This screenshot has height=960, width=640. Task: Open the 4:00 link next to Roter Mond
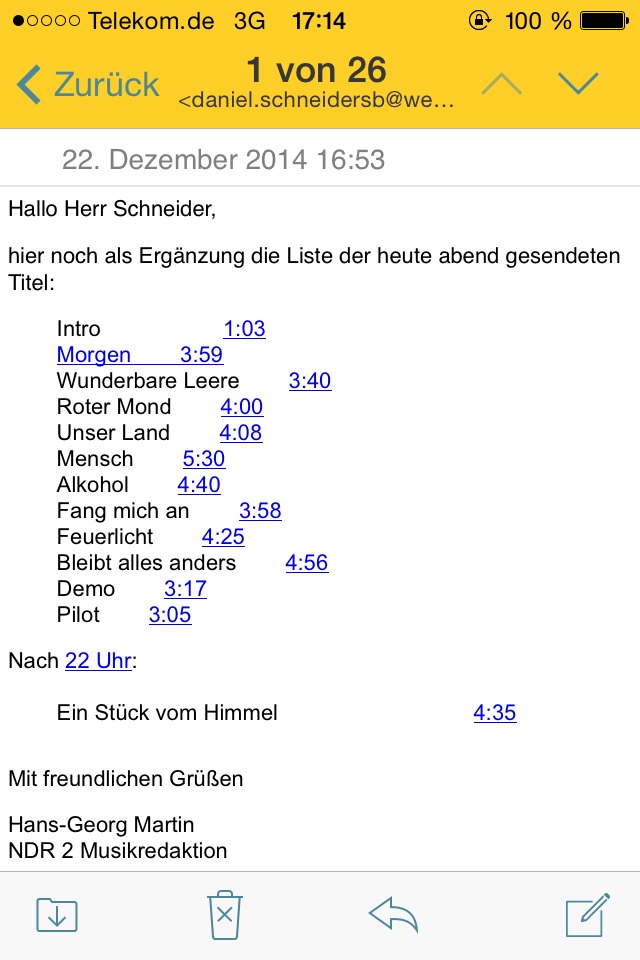pos(241,407)
